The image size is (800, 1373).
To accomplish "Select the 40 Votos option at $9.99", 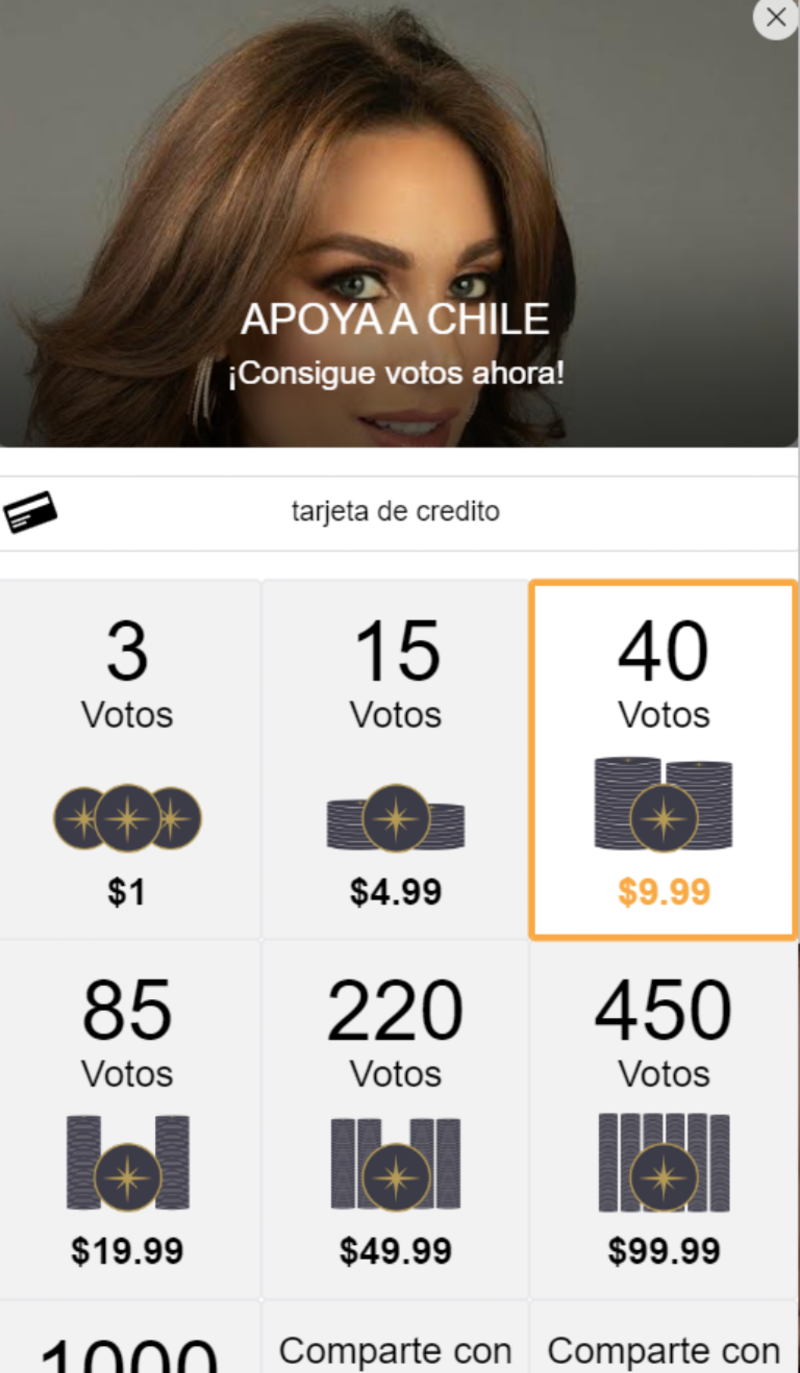I will (x=663, y=760).
